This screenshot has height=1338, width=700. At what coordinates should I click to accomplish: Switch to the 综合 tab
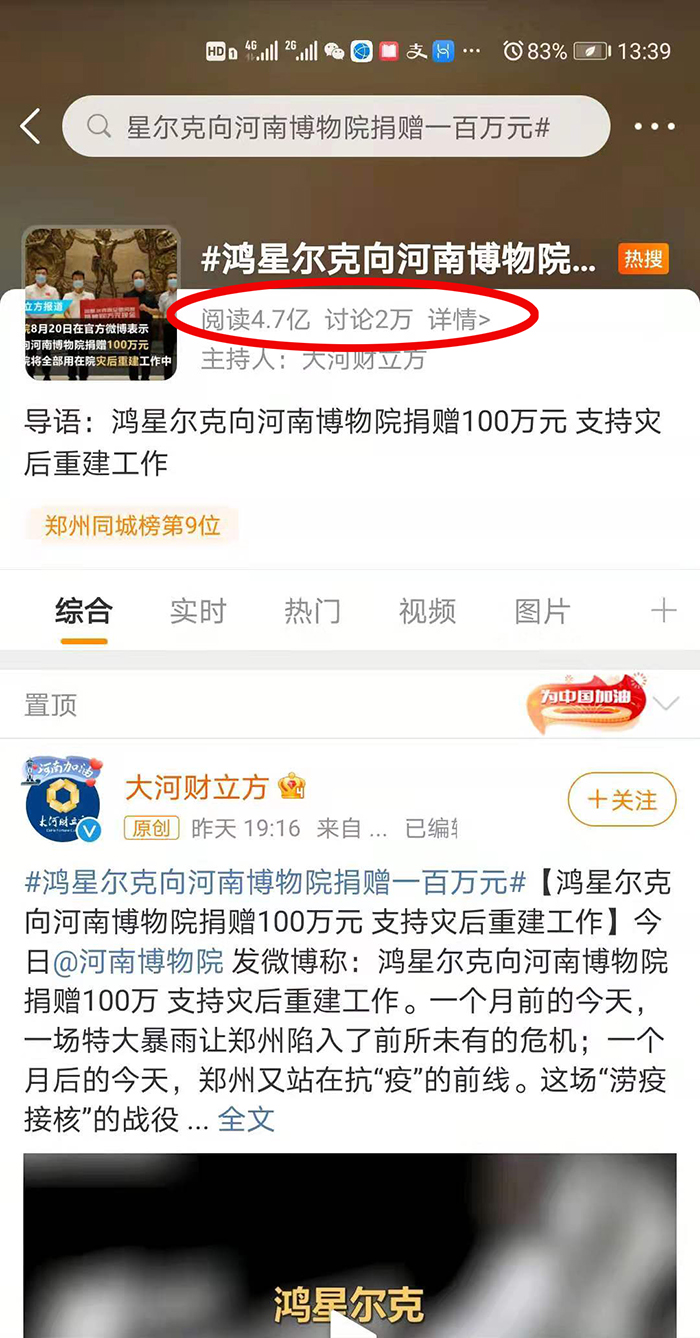coord(83,611)
